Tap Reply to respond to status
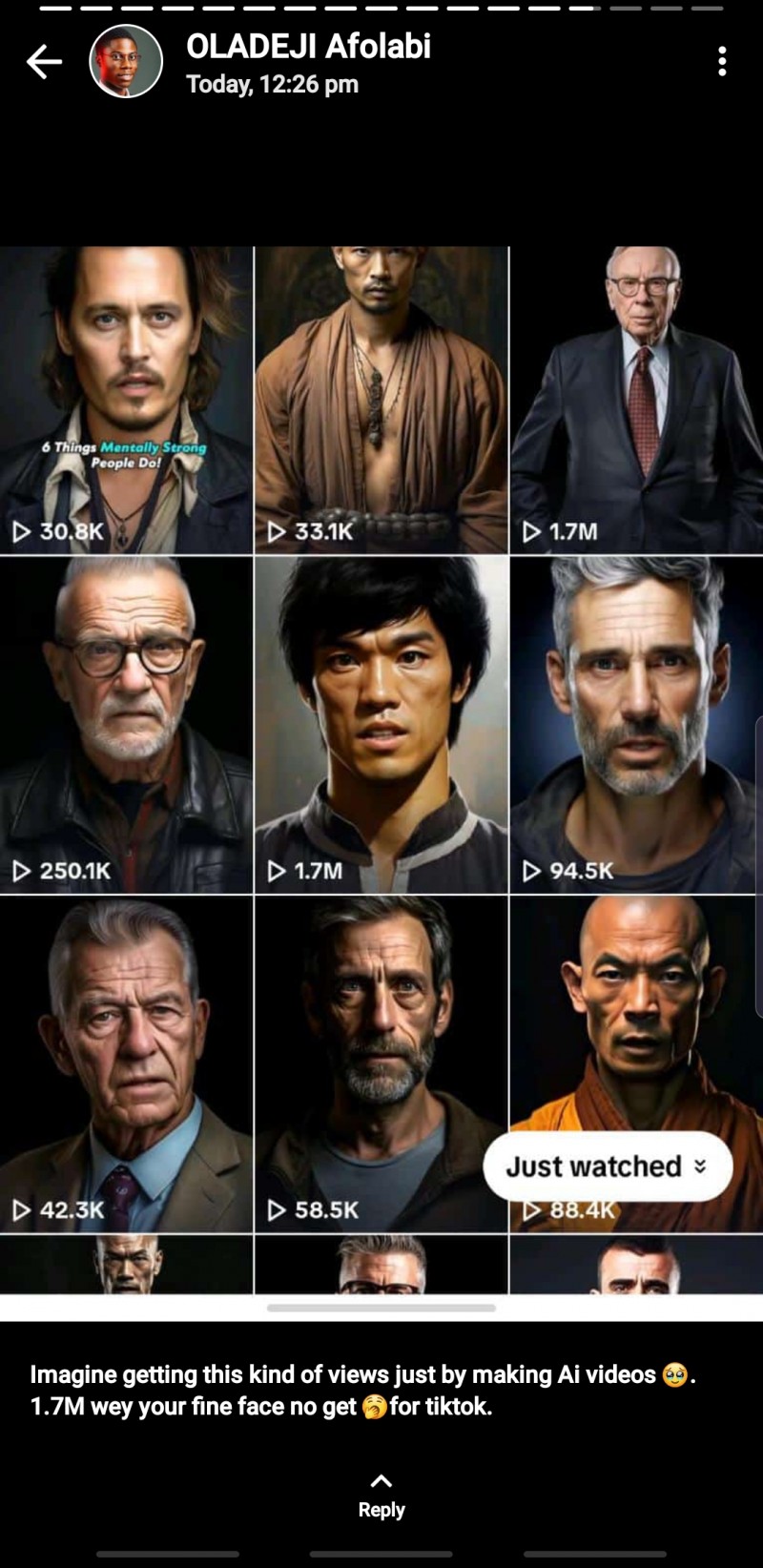This screenshot has height=1568, width=763. coord(381,1496)
